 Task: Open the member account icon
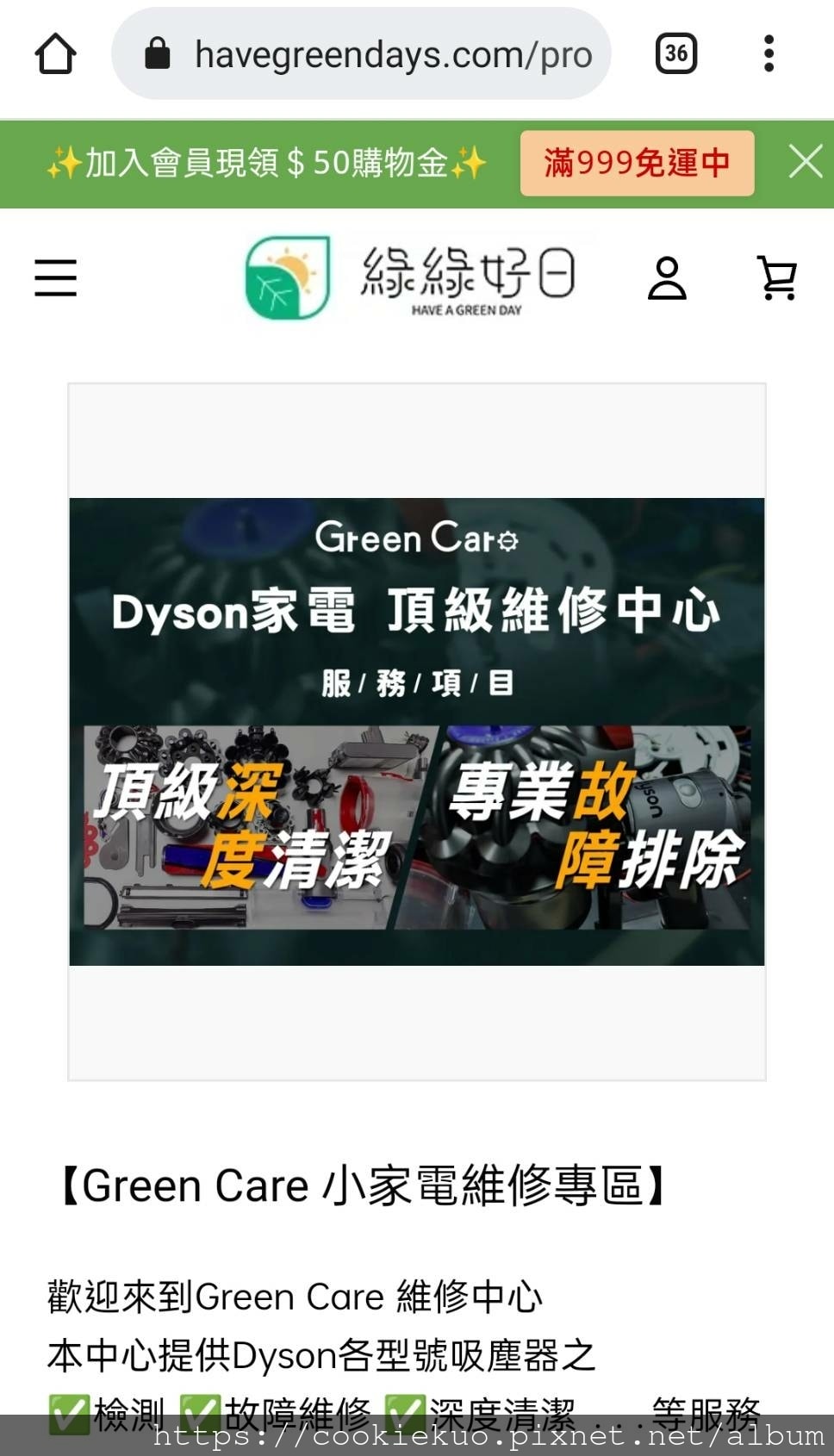(667, 277)
